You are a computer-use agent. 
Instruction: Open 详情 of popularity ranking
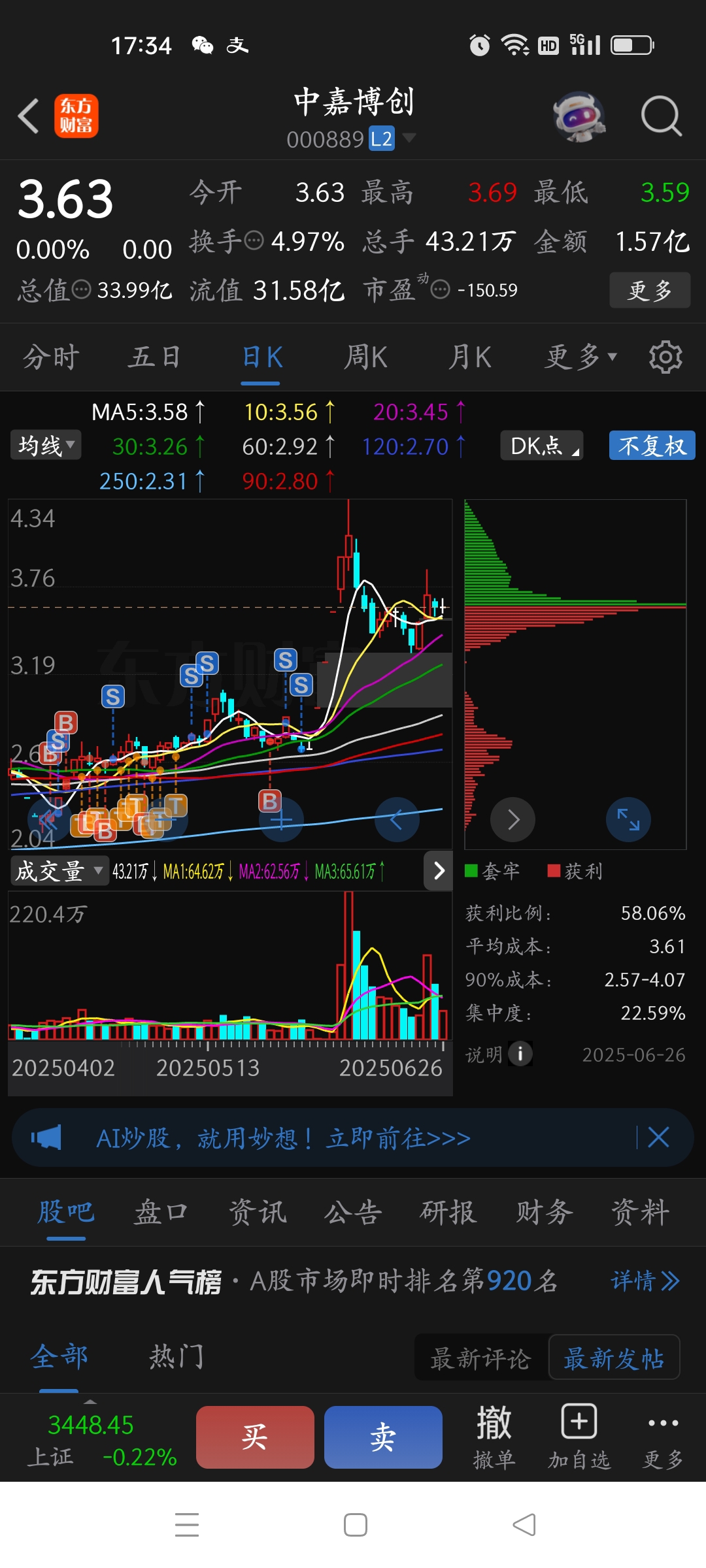[x=645, y=1281]
